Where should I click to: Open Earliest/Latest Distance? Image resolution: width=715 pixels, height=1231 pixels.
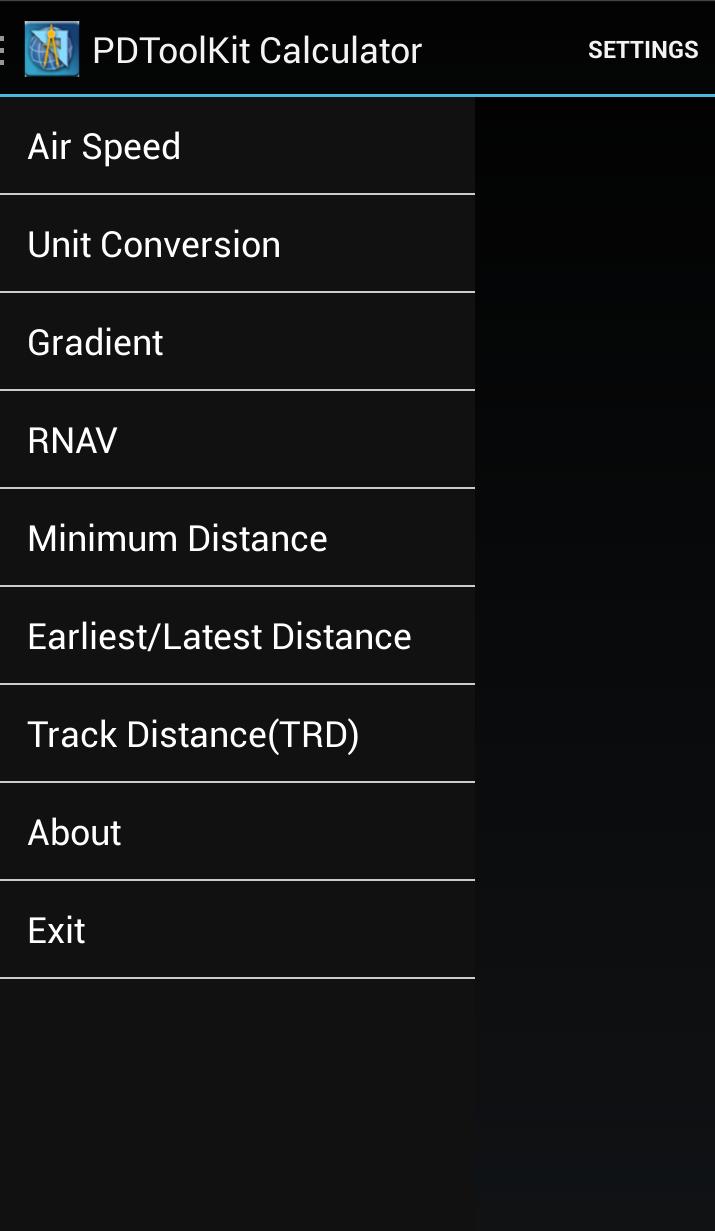(236, 637)
